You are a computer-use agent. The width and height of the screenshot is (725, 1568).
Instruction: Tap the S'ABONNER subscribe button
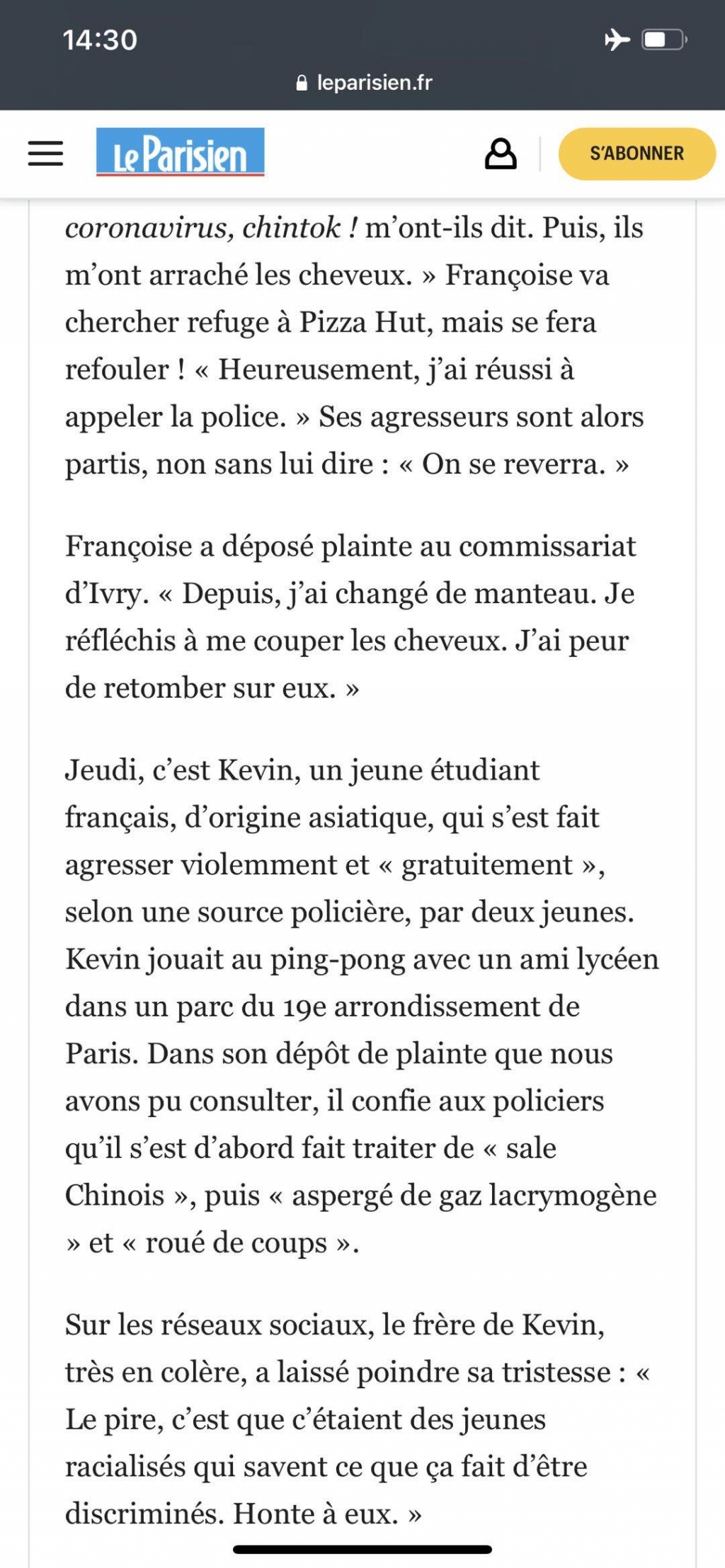[636, 154]
